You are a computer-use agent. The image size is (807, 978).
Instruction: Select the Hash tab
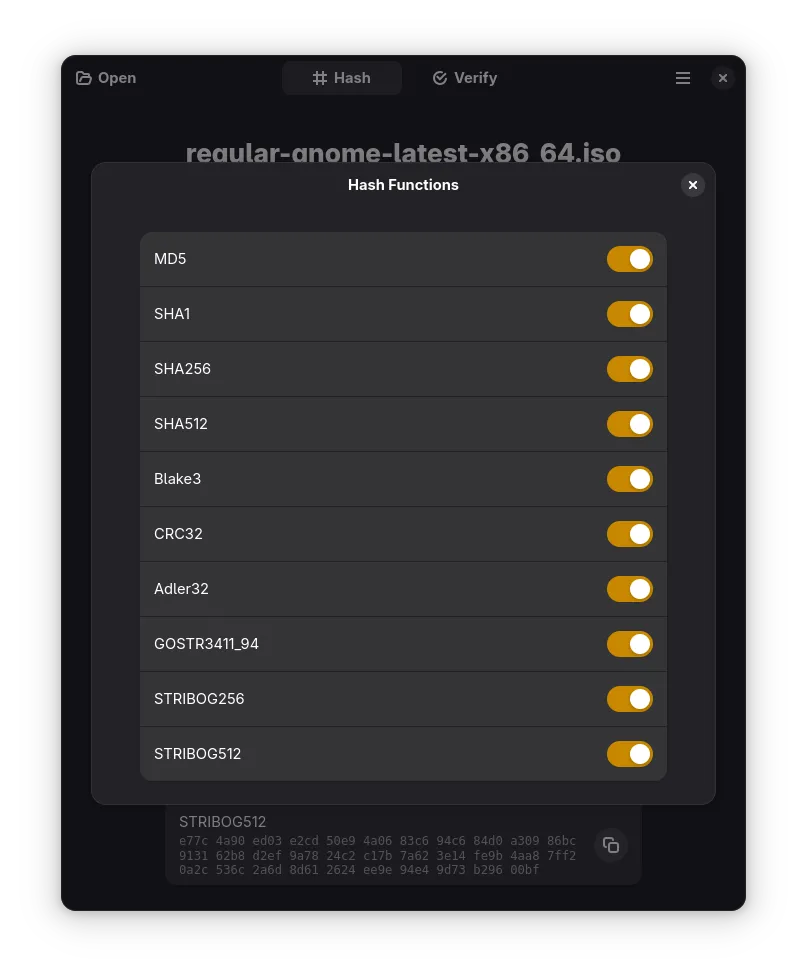342,78
